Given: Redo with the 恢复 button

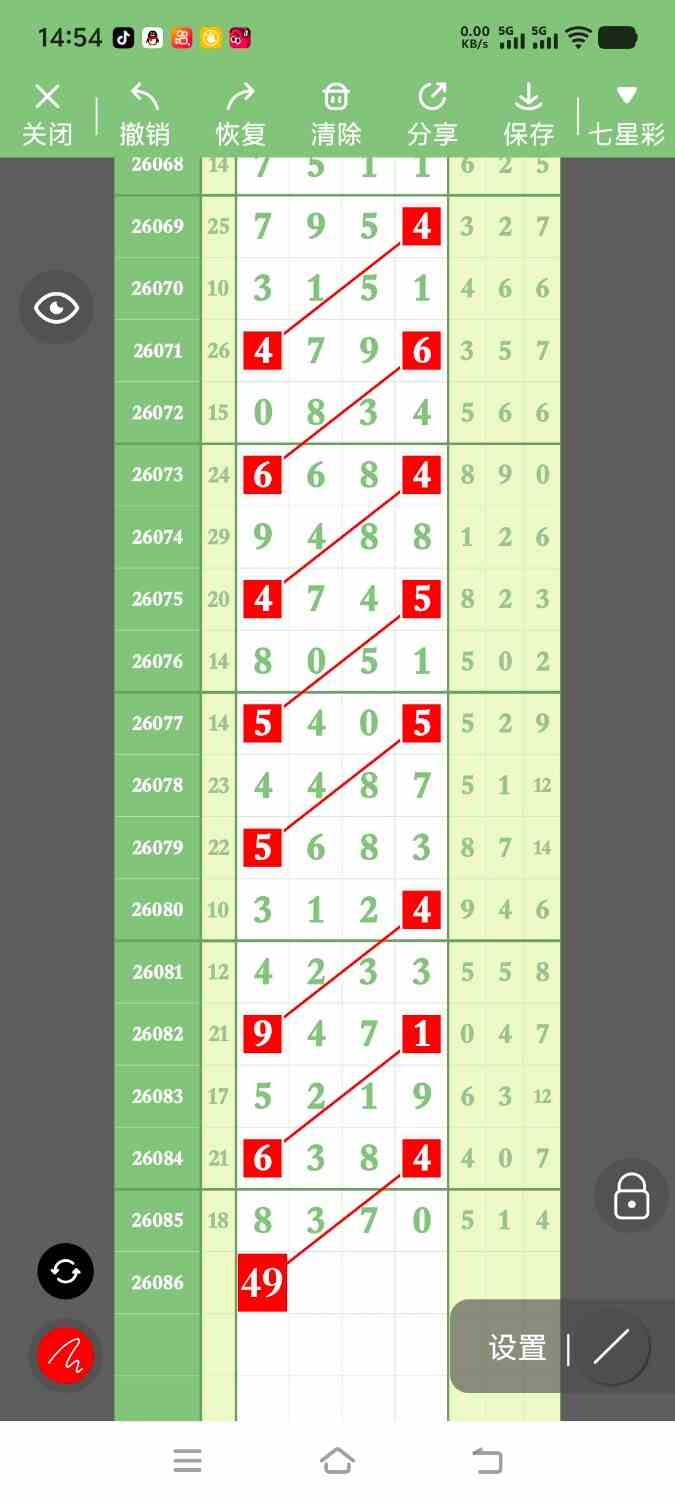Looking at the screenshot, I should tap(240, 115).
